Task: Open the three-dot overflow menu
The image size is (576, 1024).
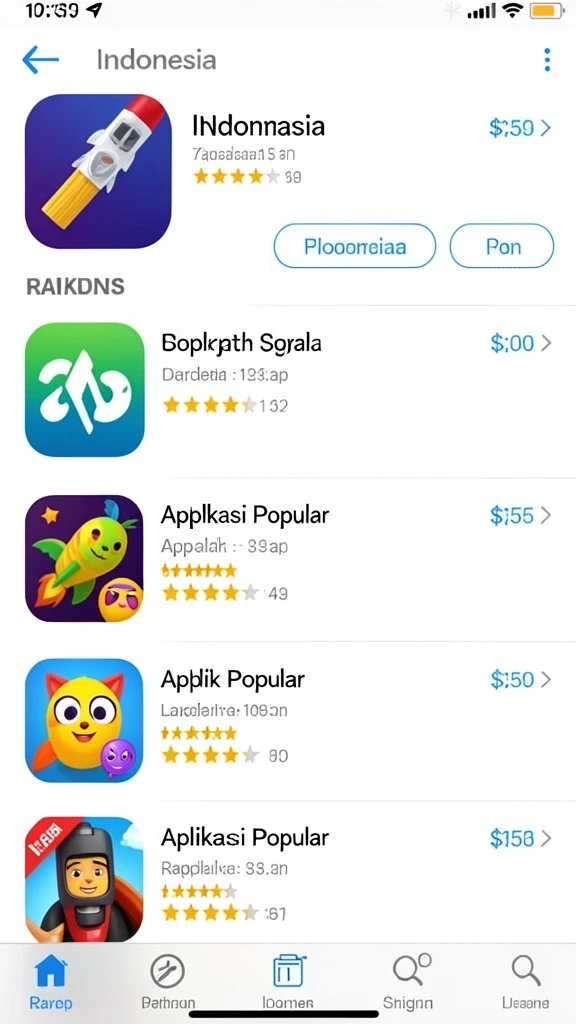Action: (x=547, y=60)
